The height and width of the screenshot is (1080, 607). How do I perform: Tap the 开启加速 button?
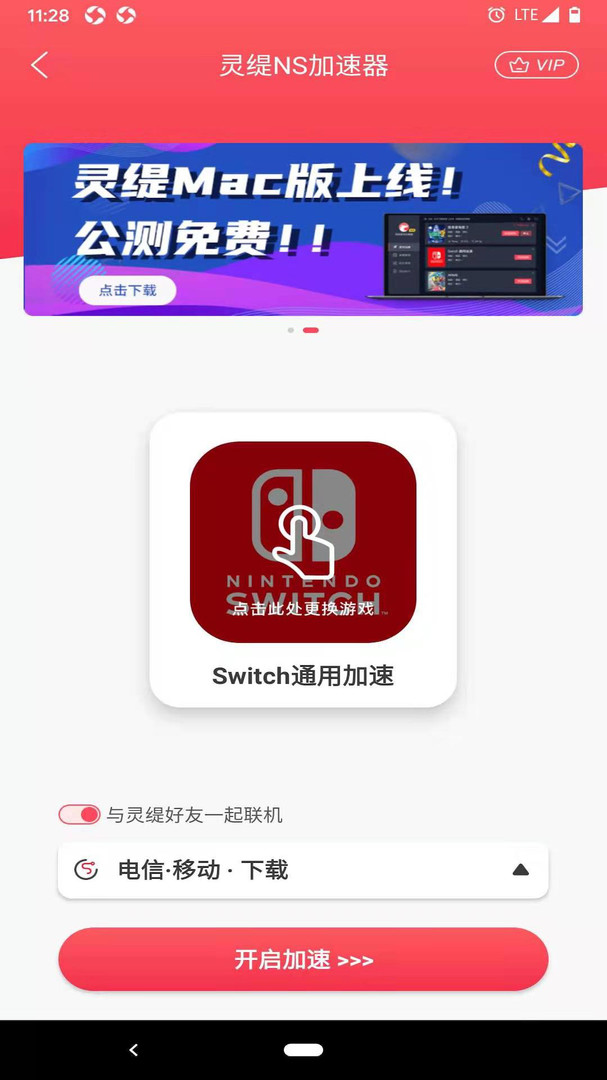click(303, 960)
